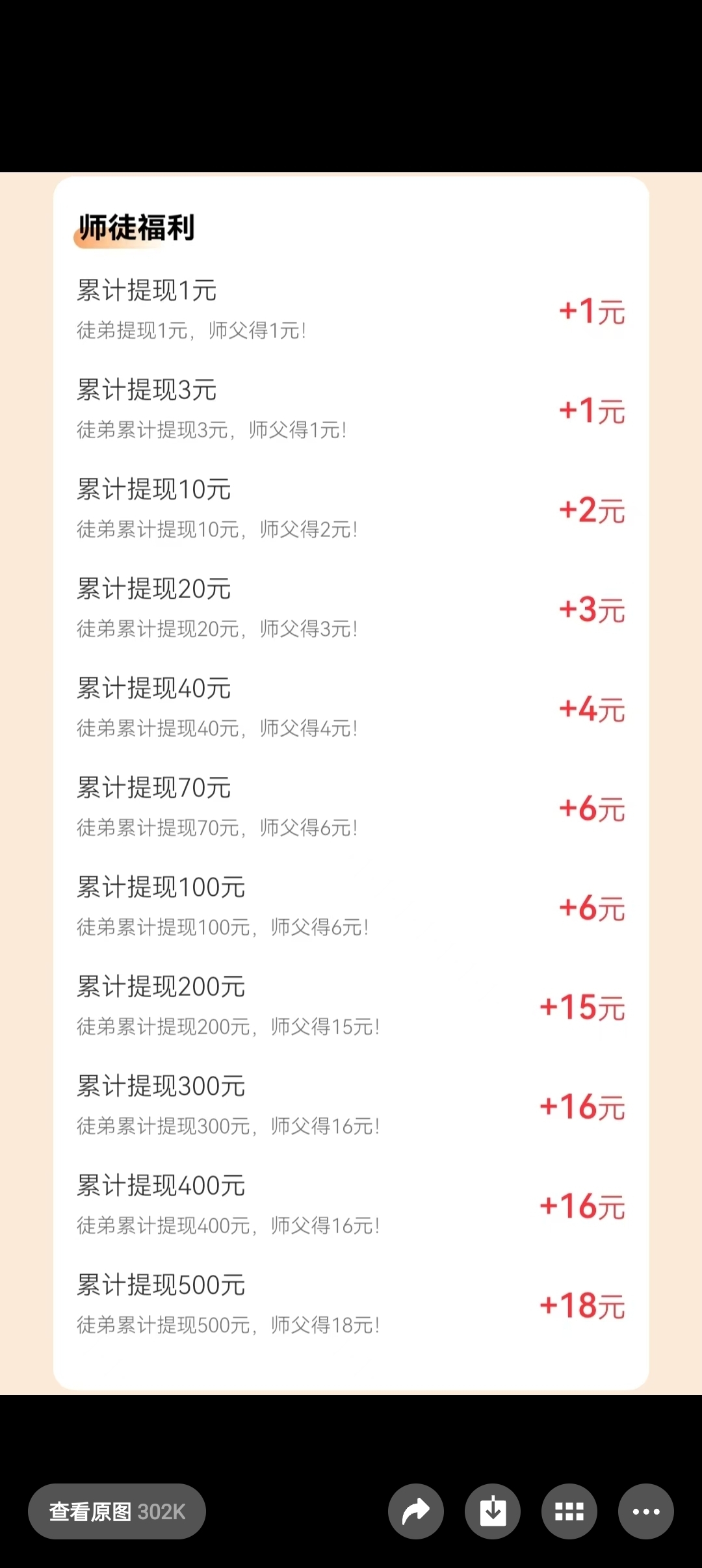Open the more options ellipsis icon
The image size is (702, 1568).
click(x=645, y=1511)
